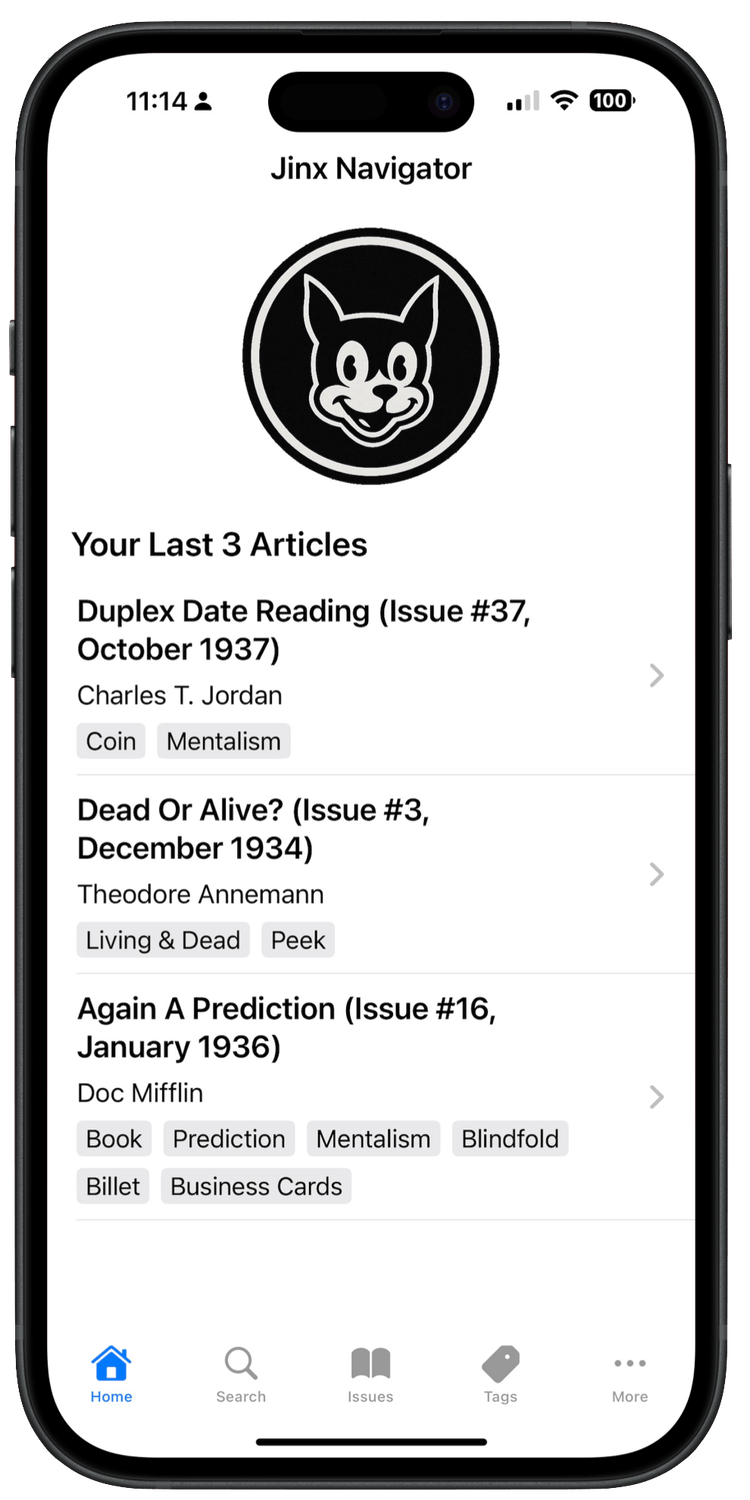Switch to the Search tab
Image resolution: width=750 pixels, height=1500 pixels.
[241, 1375]
